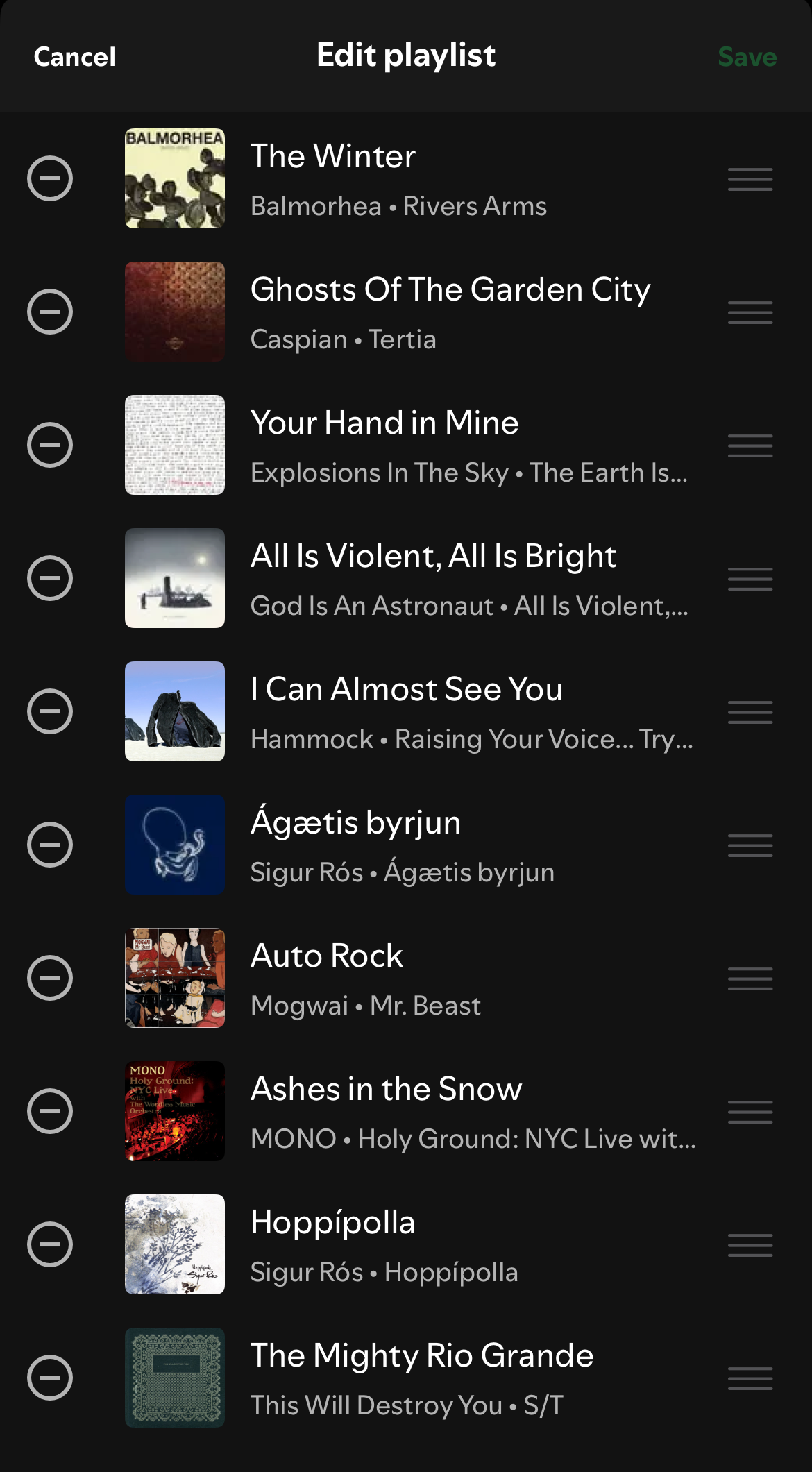
Task: Tap reorder handle for Ashes in the Snow
Action: pos(750,1112)
